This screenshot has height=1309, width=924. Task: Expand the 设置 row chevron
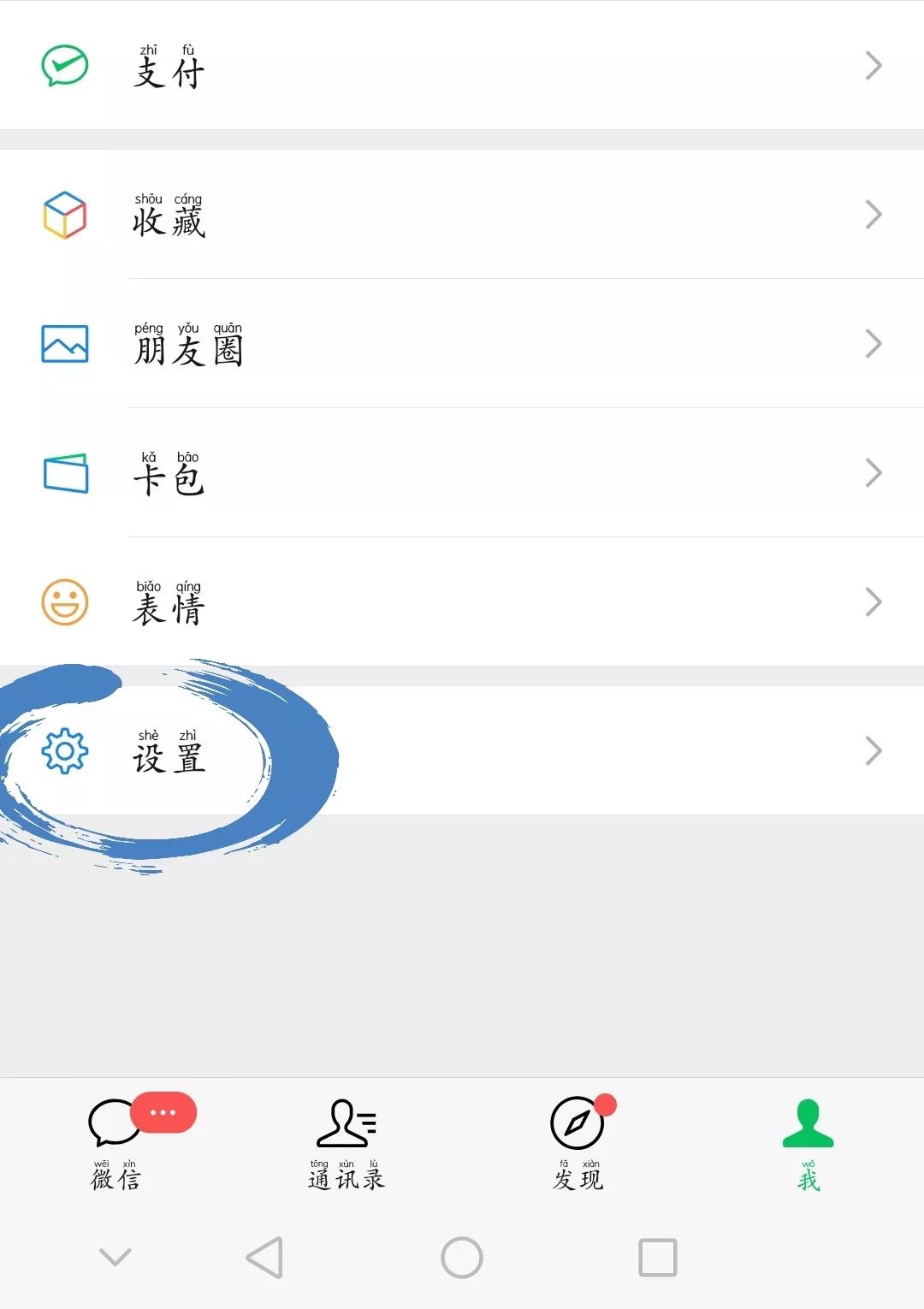874,751
